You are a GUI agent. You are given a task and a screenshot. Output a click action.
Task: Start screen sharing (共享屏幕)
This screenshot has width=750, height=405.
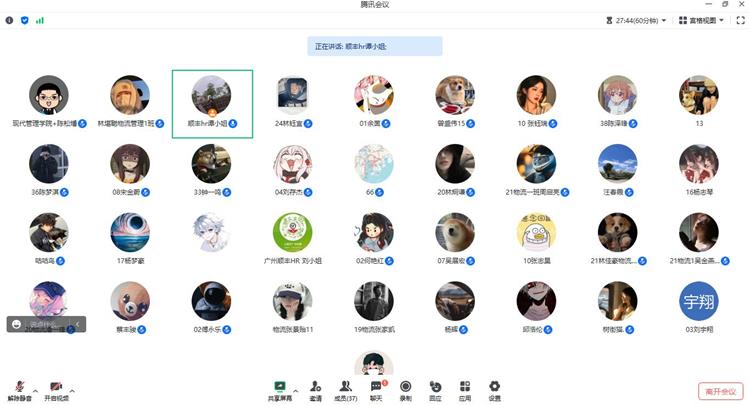281,388
